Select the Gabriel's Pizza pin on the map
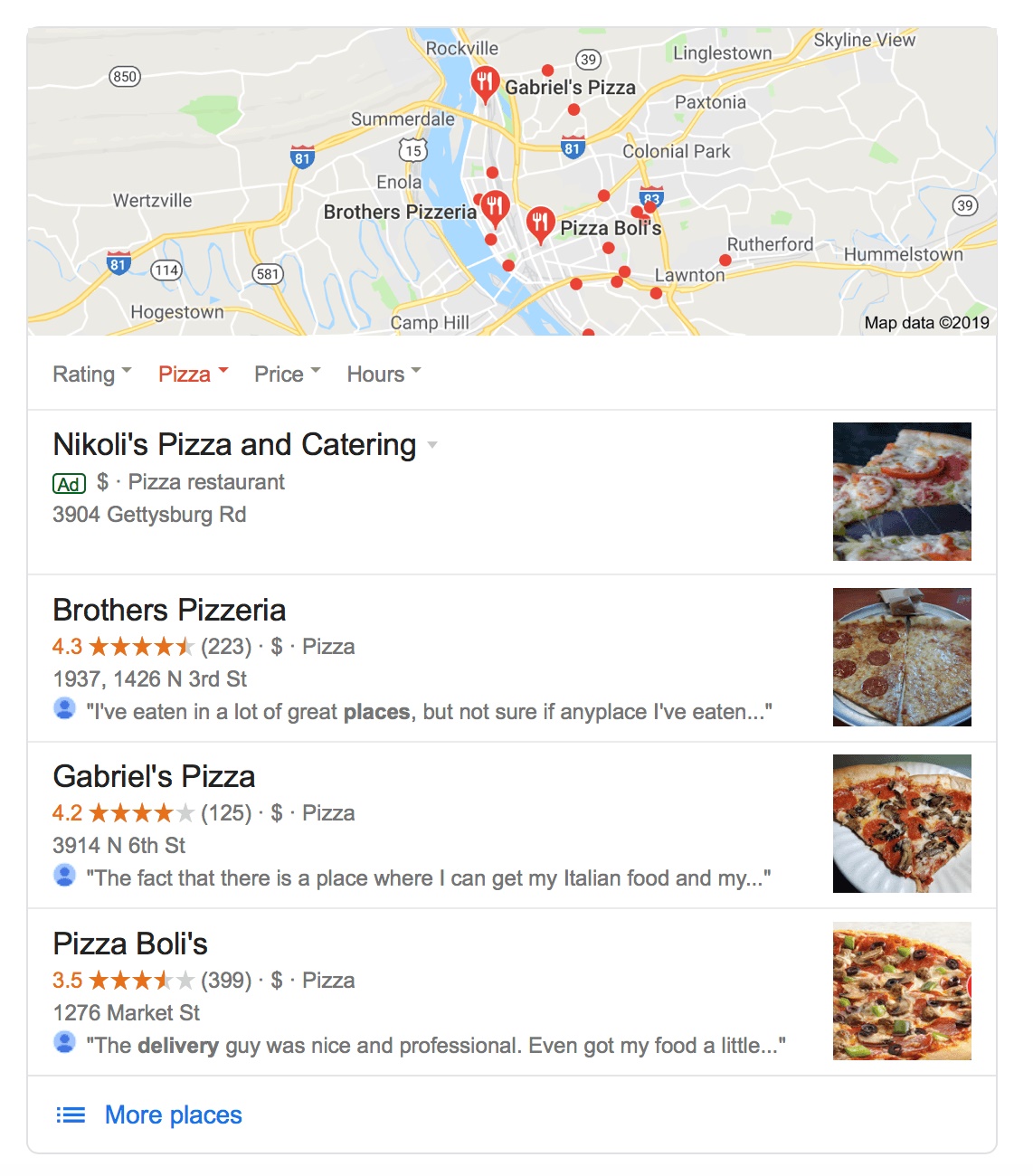The height and width of the screenshot is (1176, 1033). [x=485, y=83]
